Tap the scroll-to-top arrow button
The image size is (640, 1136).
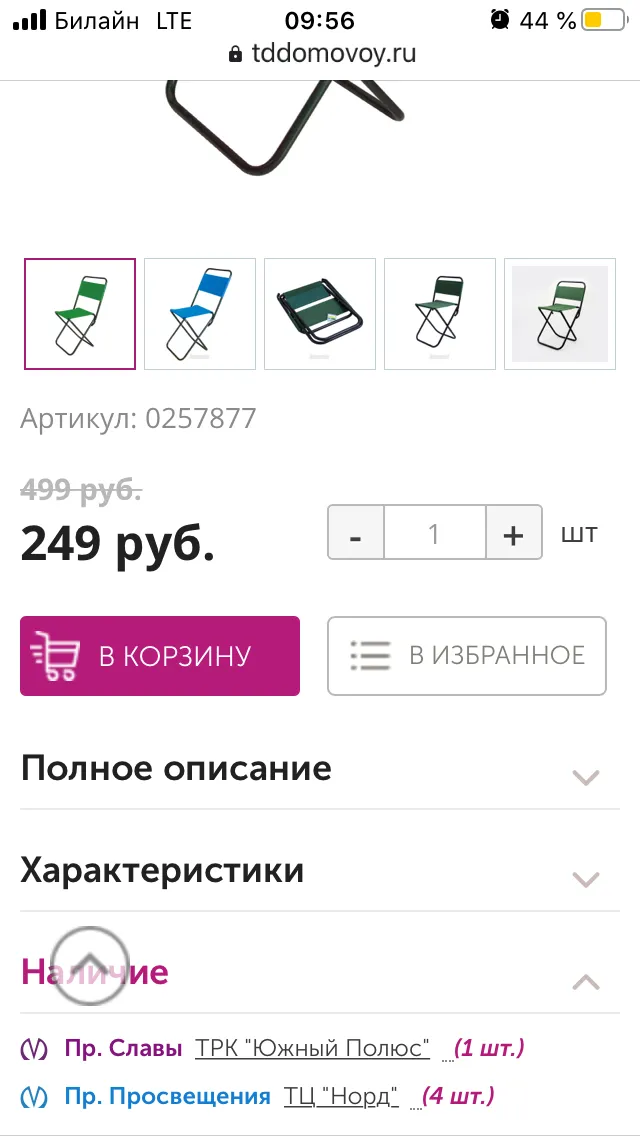(90, 967)
